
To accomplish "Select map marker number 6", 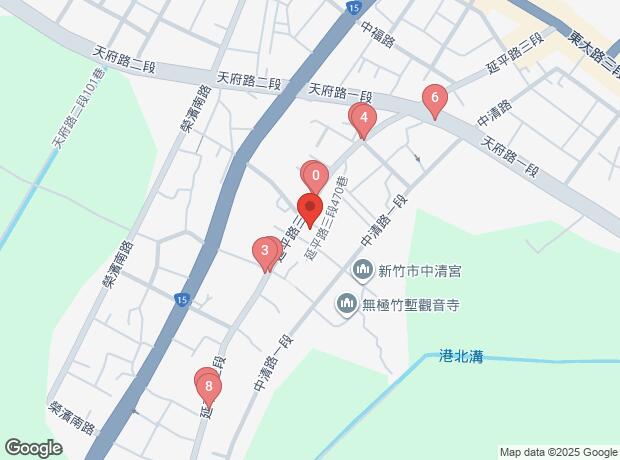I will pyautogui.click(x=434, y=98).
